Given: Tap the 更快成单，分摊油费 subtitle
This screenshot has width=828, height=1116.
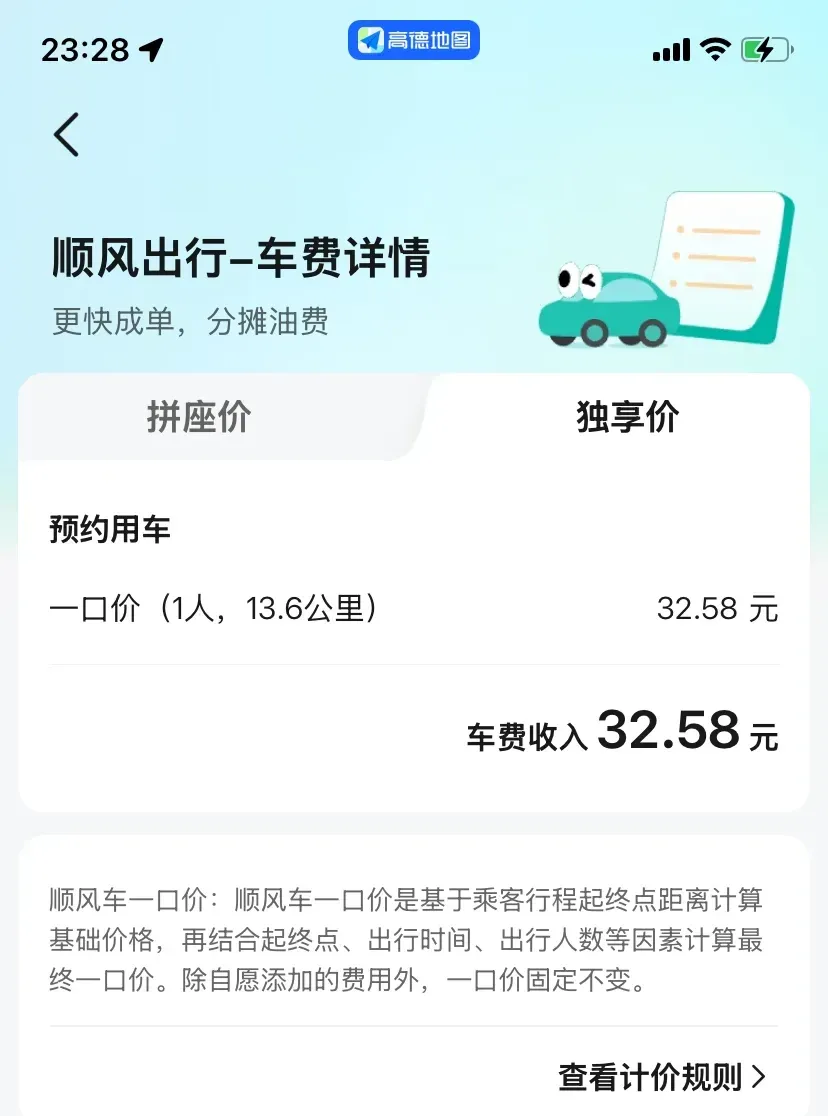Looking at the screenshot, I should (195, 322).
